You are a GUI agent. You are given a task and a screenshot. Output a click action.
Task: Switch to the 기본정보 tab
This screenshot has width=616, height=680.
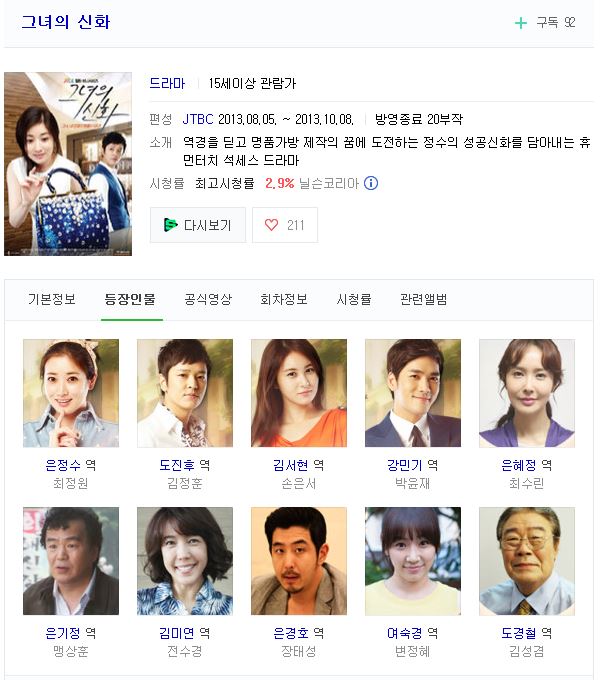(x=51, y=299)
